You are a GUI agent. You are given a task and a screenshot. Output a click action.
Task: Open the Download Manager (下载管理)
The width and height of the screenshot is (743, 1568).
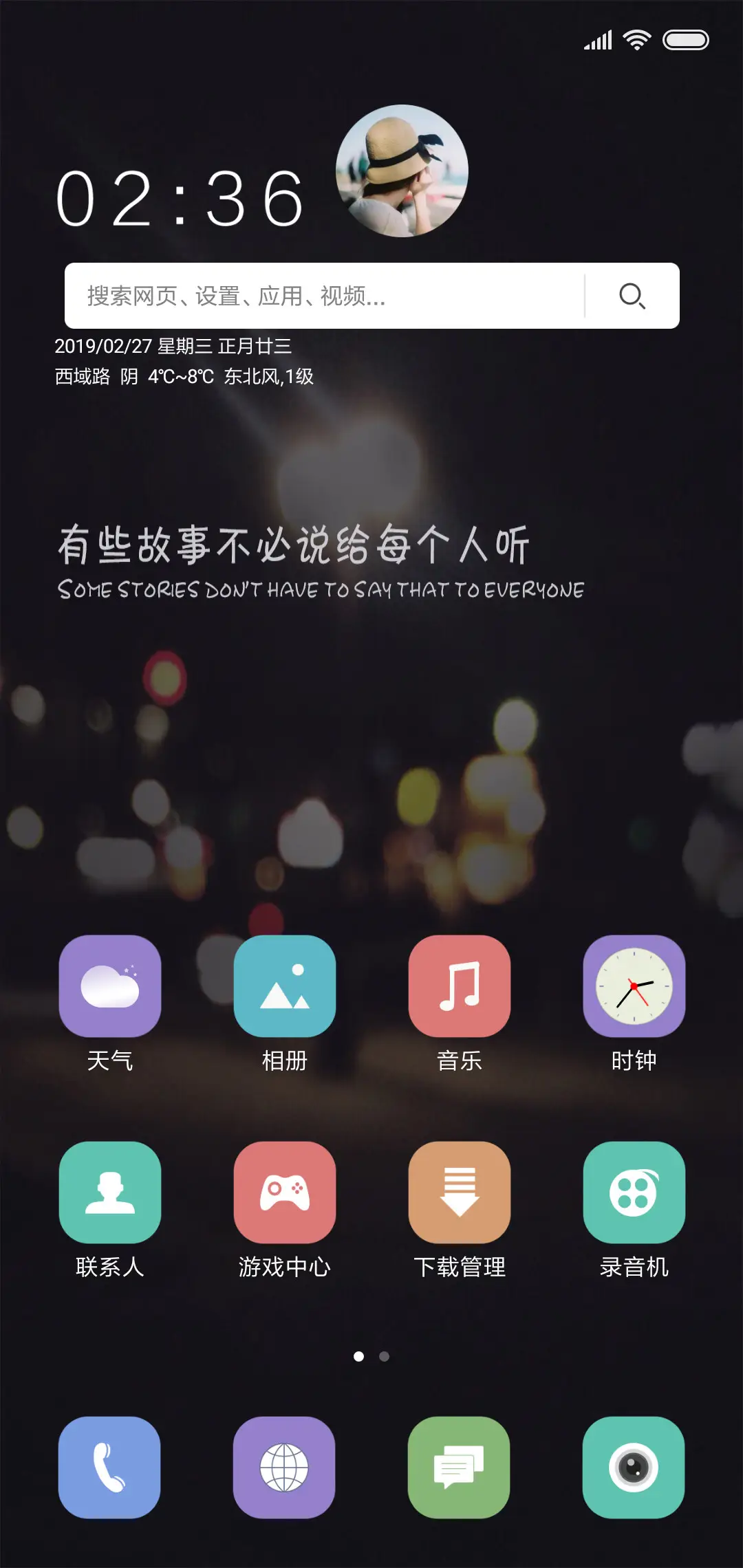pos(460,1193)
